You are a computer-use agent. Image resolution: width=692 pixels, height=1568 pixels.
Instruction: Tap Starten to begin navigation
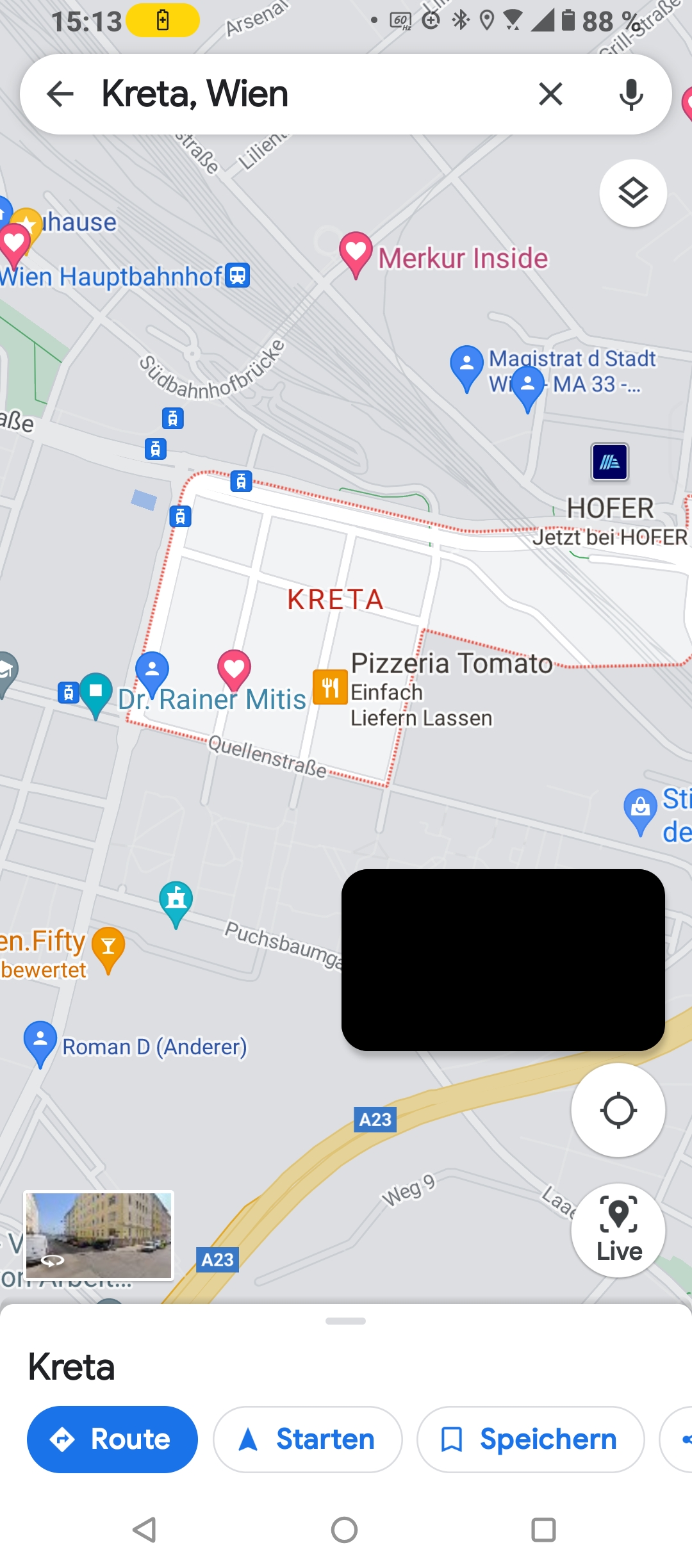tap(308, 1439)
